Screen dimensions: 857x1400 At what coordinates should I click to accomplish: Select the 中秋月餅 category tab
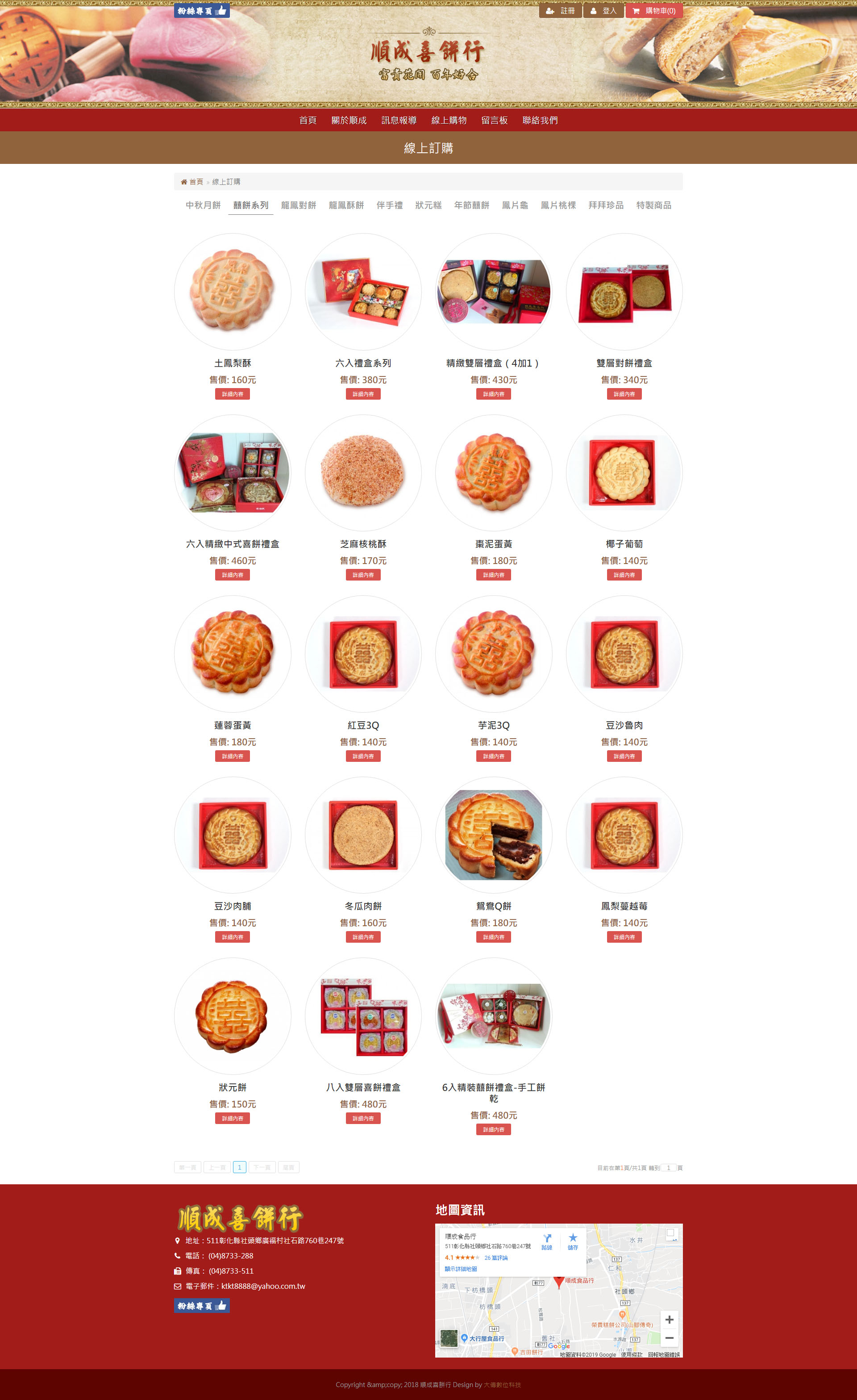203,205
